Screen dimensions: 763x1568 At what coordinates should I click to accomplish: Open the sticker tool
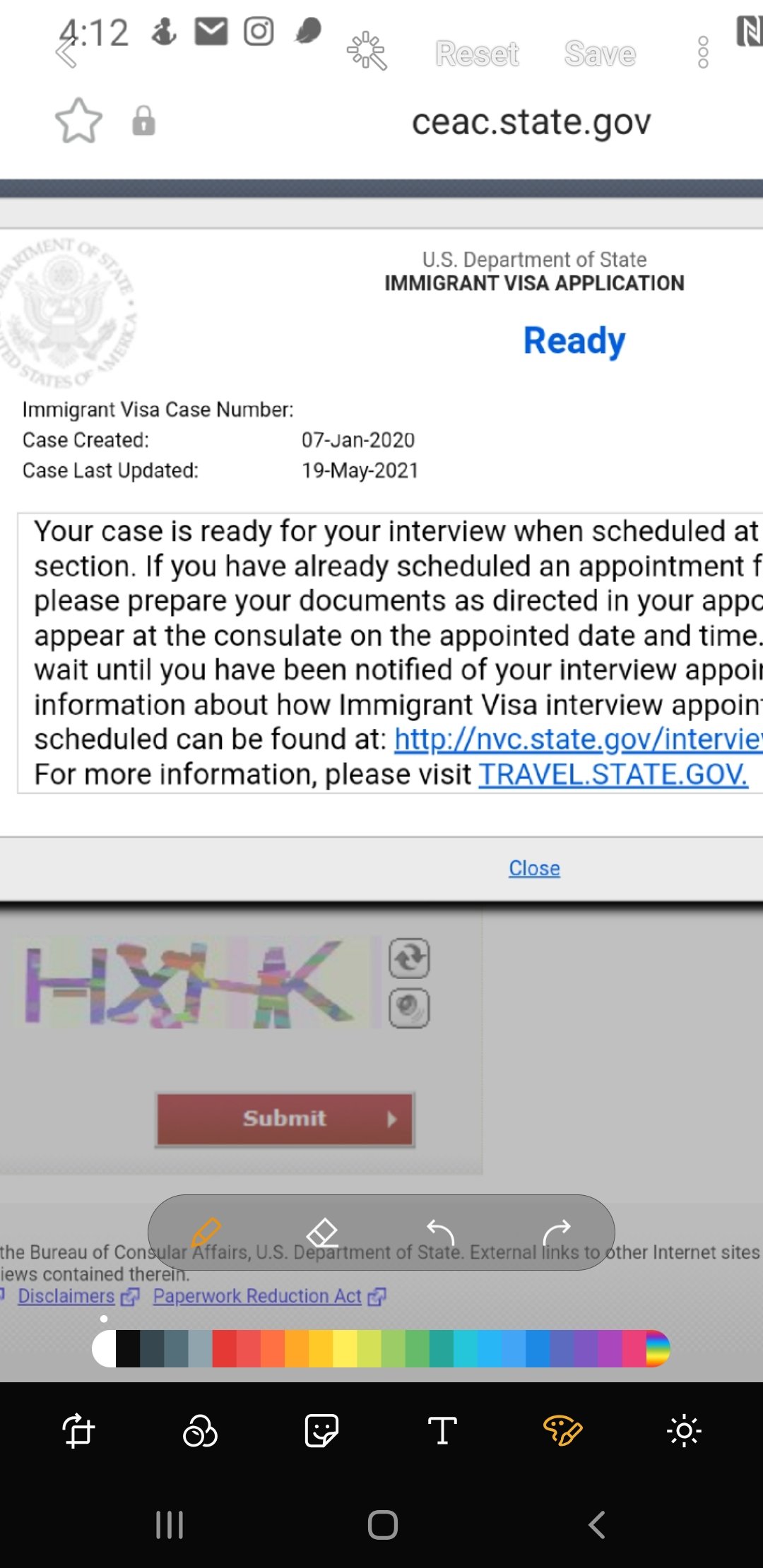[321, 1431]
